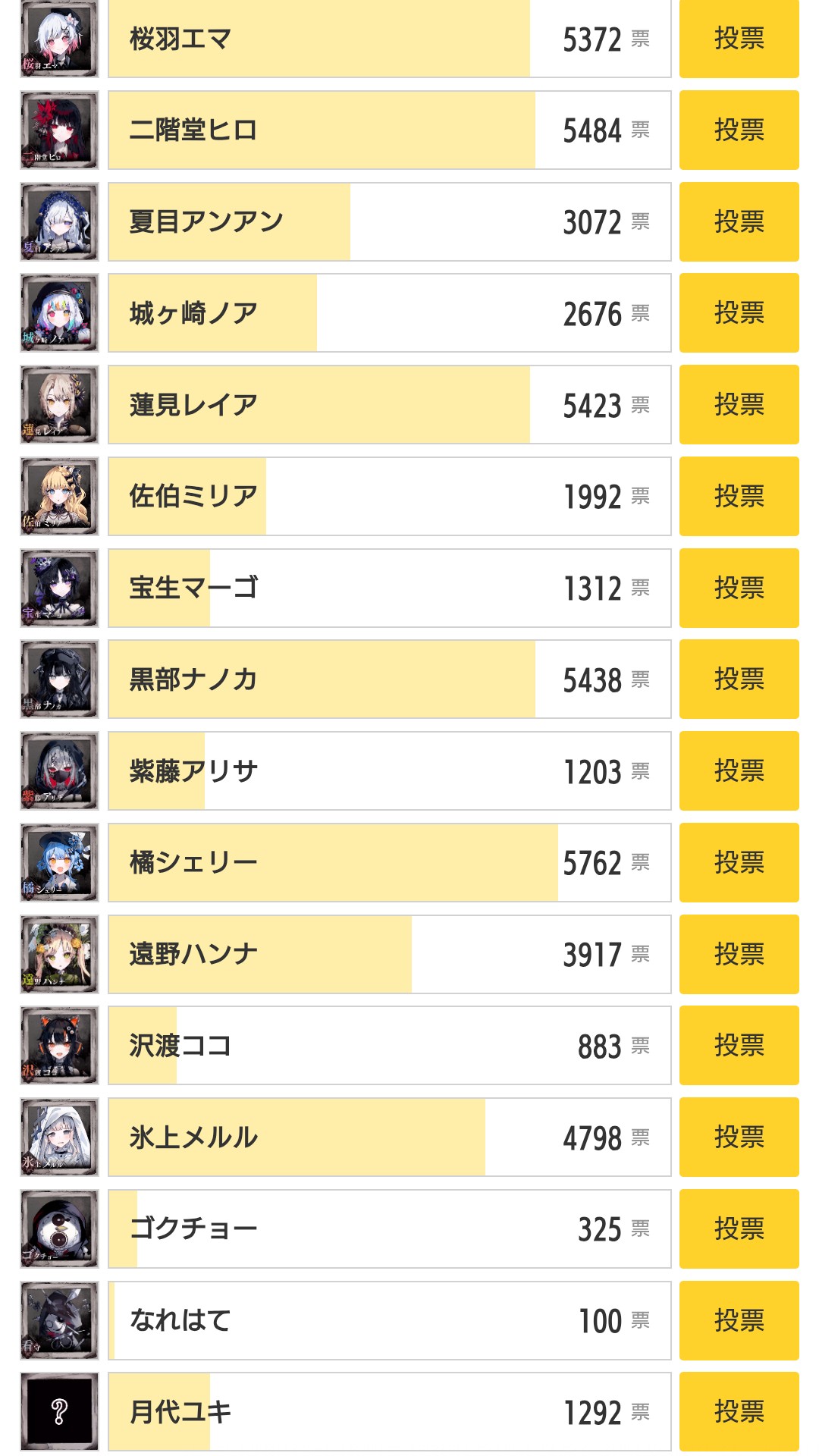Vote for 月代ユキ
The width and height of the screenshot is (819, 1456).
click(739, 1412)
